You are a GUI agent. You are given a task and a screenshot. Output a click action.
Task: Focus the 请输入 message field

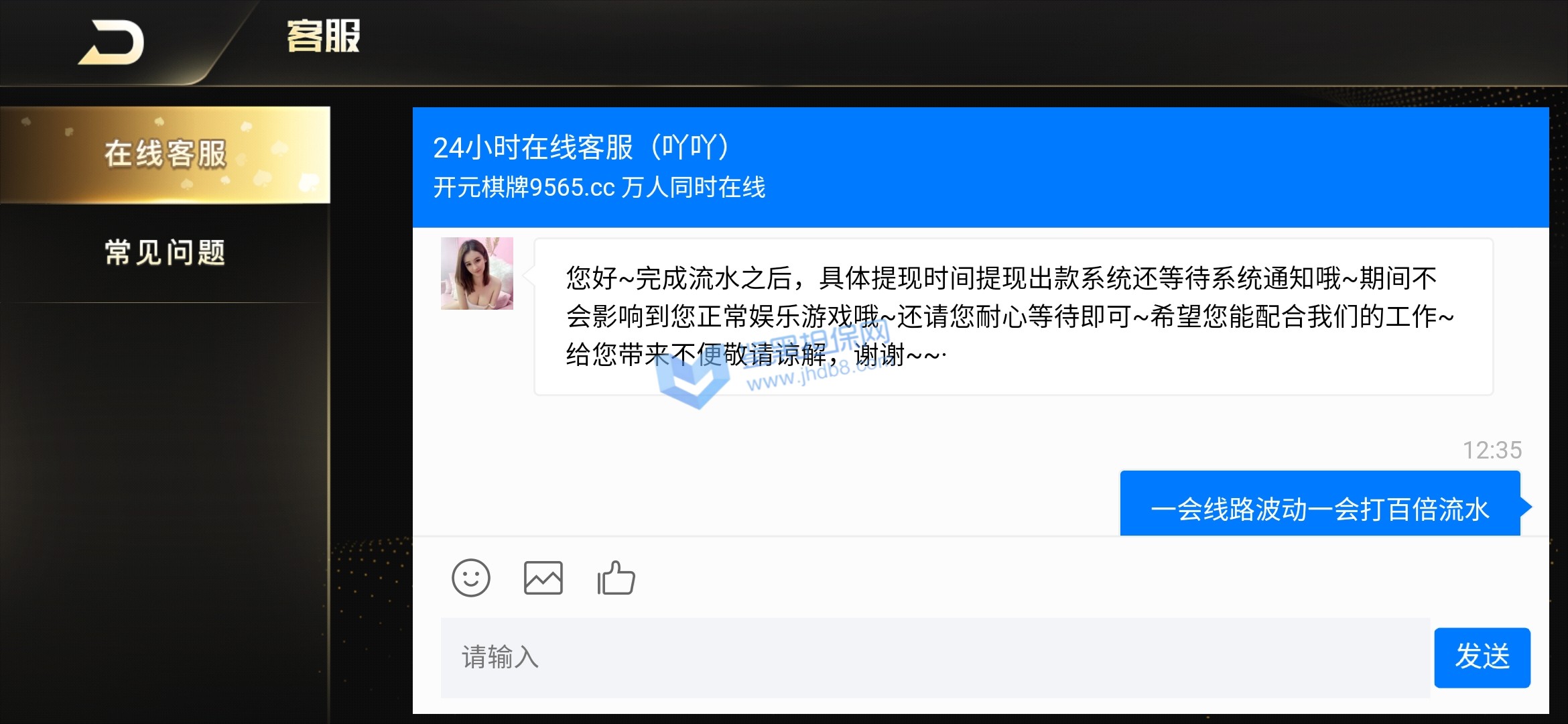point(935,658)
